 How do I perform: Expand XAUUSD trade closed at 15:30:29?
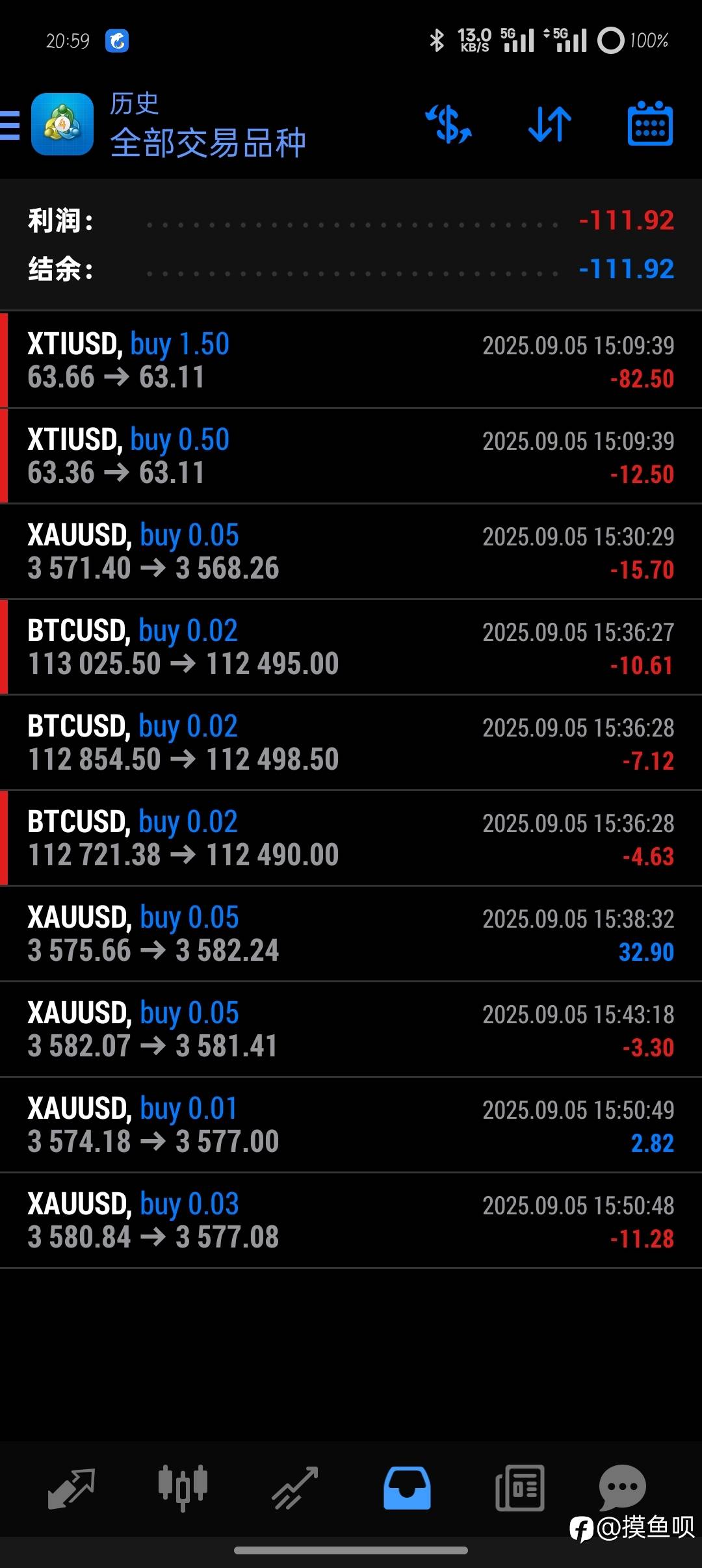tap(351, 551)
